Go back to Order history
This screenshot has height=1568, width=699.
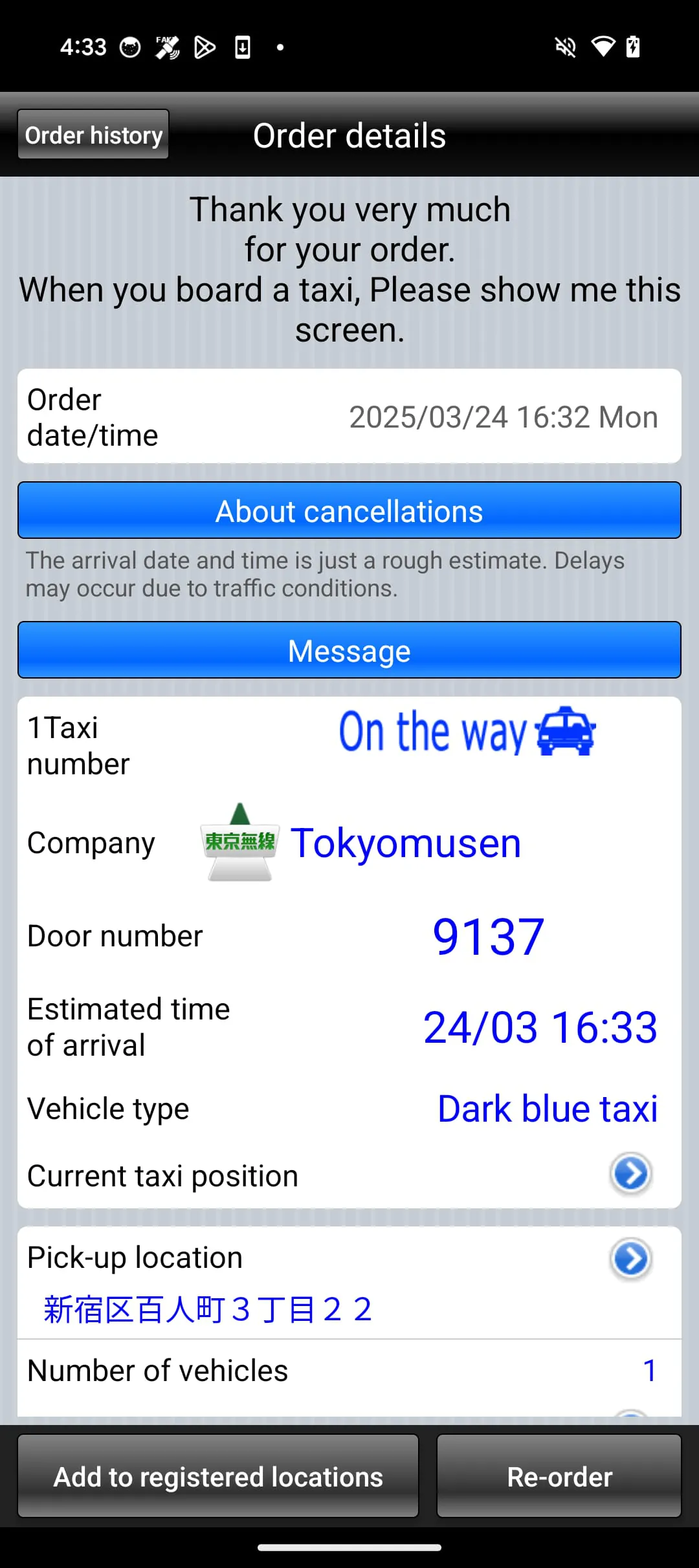(93, 134)
